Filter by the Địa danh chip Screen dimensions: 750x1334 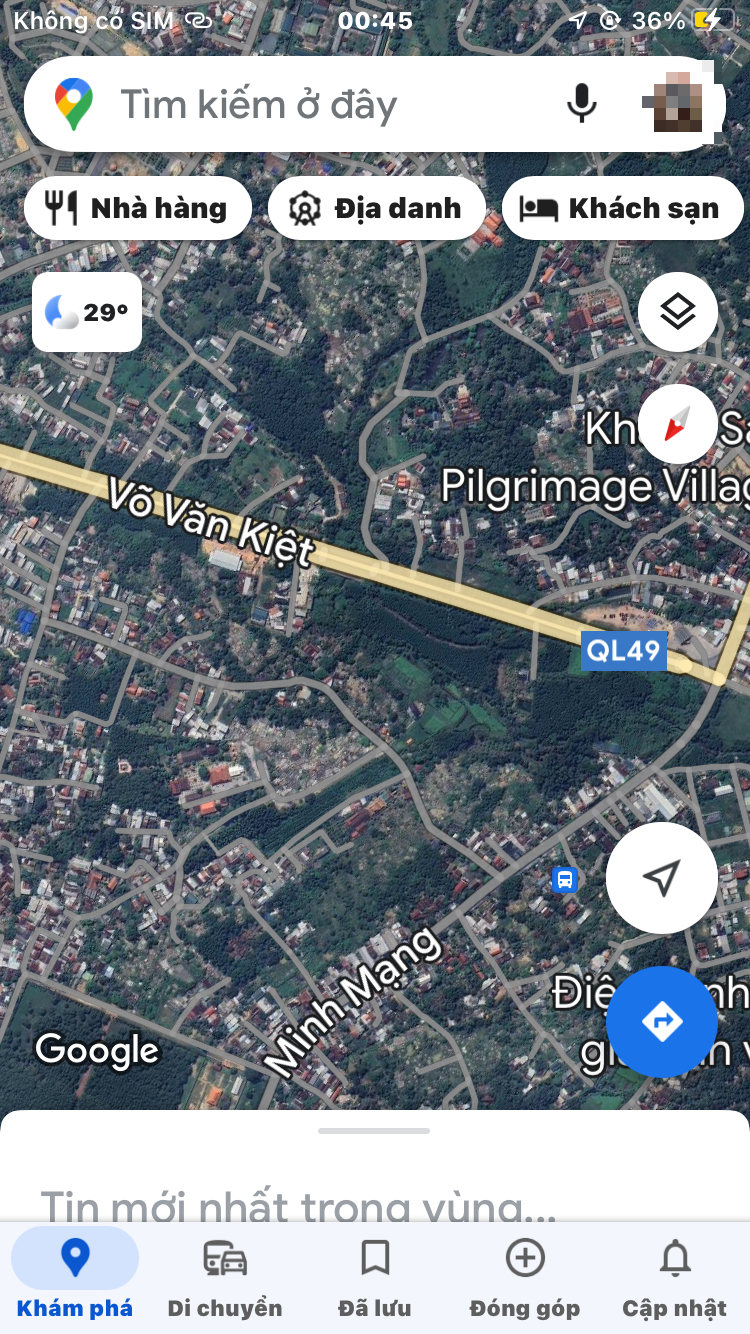pos(377,208)
